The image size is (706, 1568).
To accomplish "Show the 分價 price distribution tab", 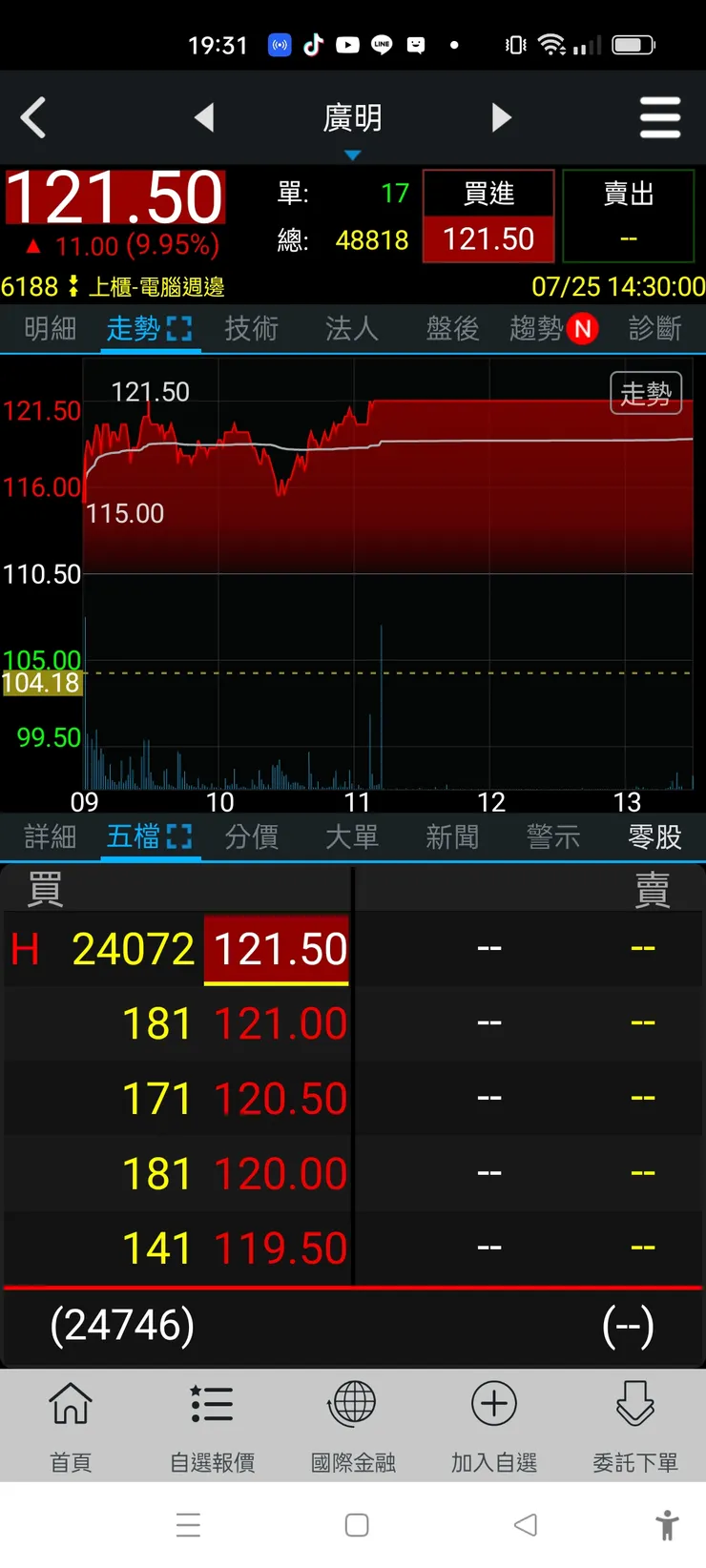I will (251, 837).
